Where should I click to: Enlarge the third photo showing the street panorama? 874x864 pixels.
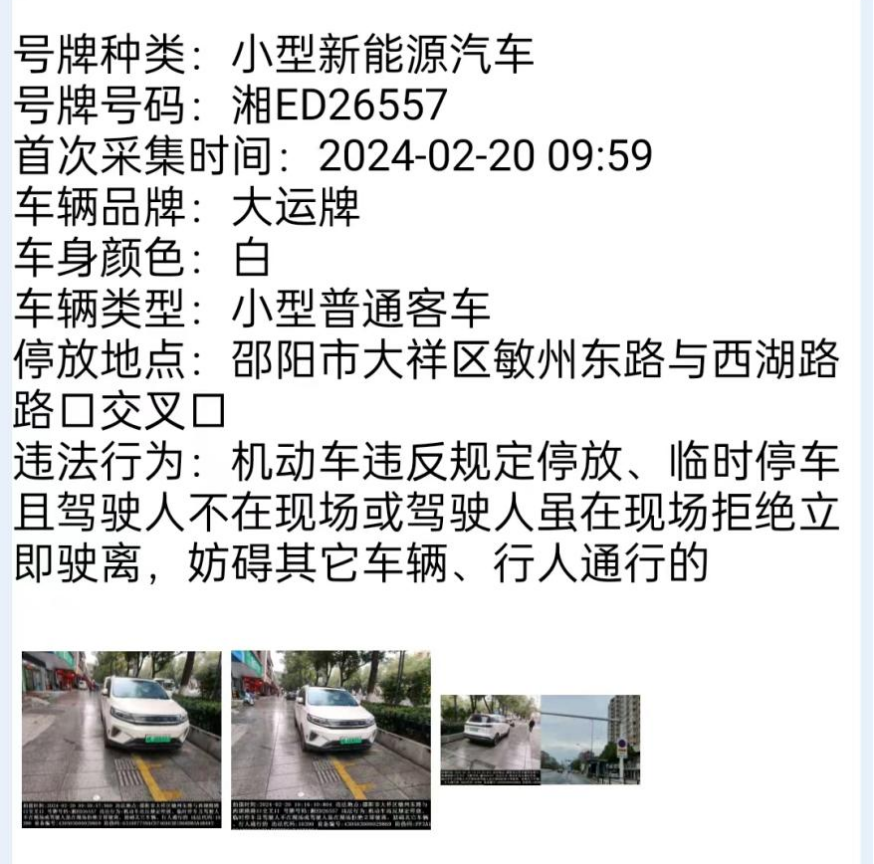pyautogui.click(x=540, y=739)
